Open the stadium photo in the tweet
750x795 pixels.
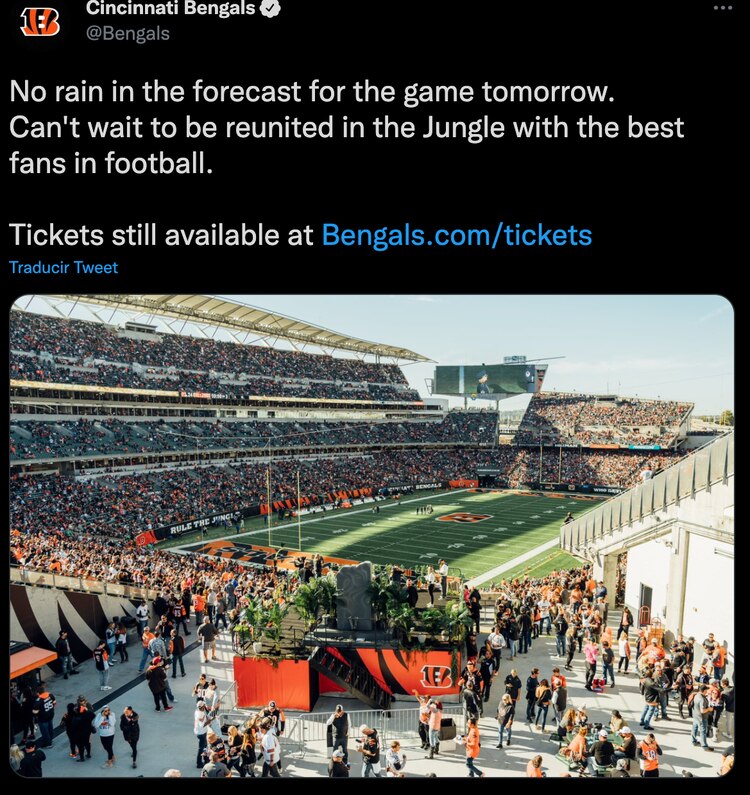click(x=372, y=535)
